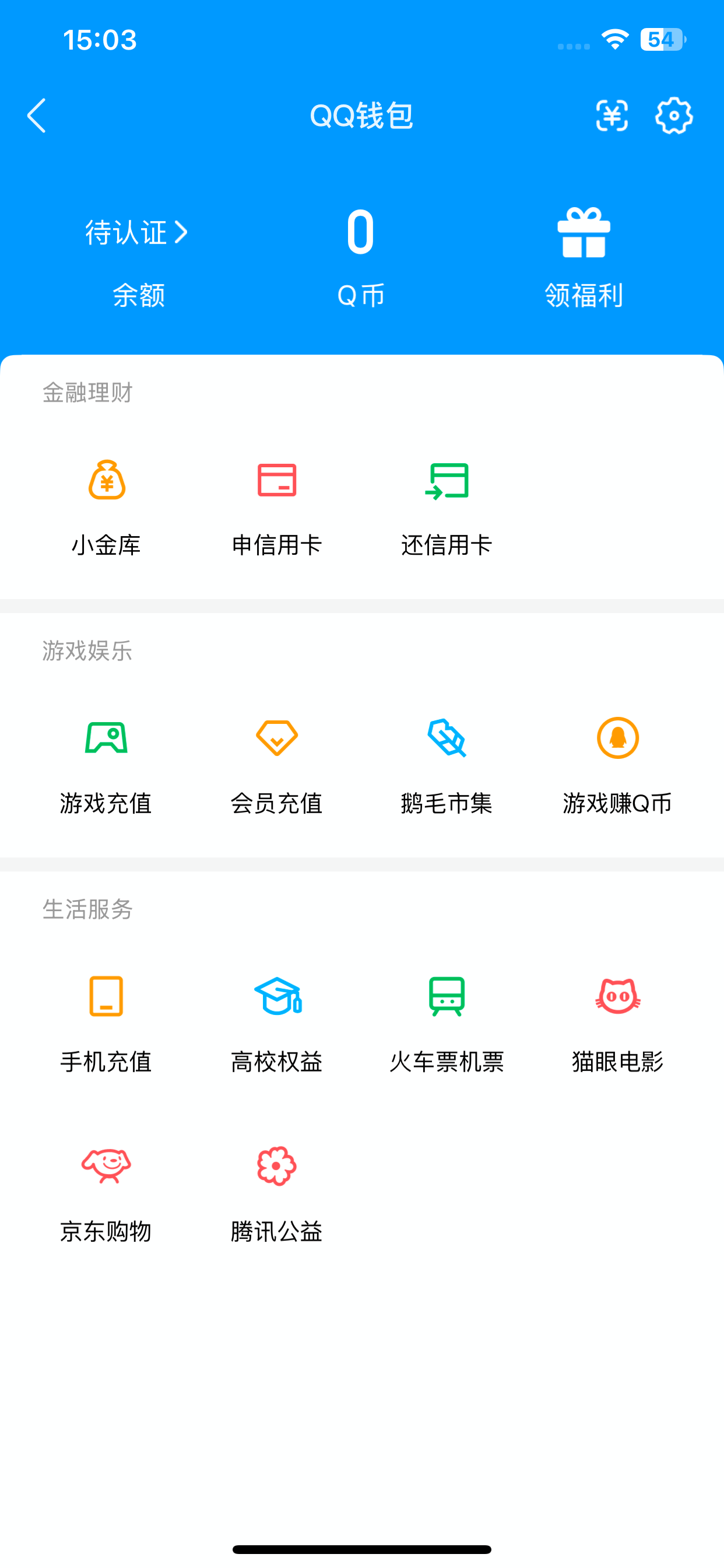The height and width of the screenshot is (1568, 724).
Task: Open 高校权益 graduation cap icon
Action: (x=277, y=997)
